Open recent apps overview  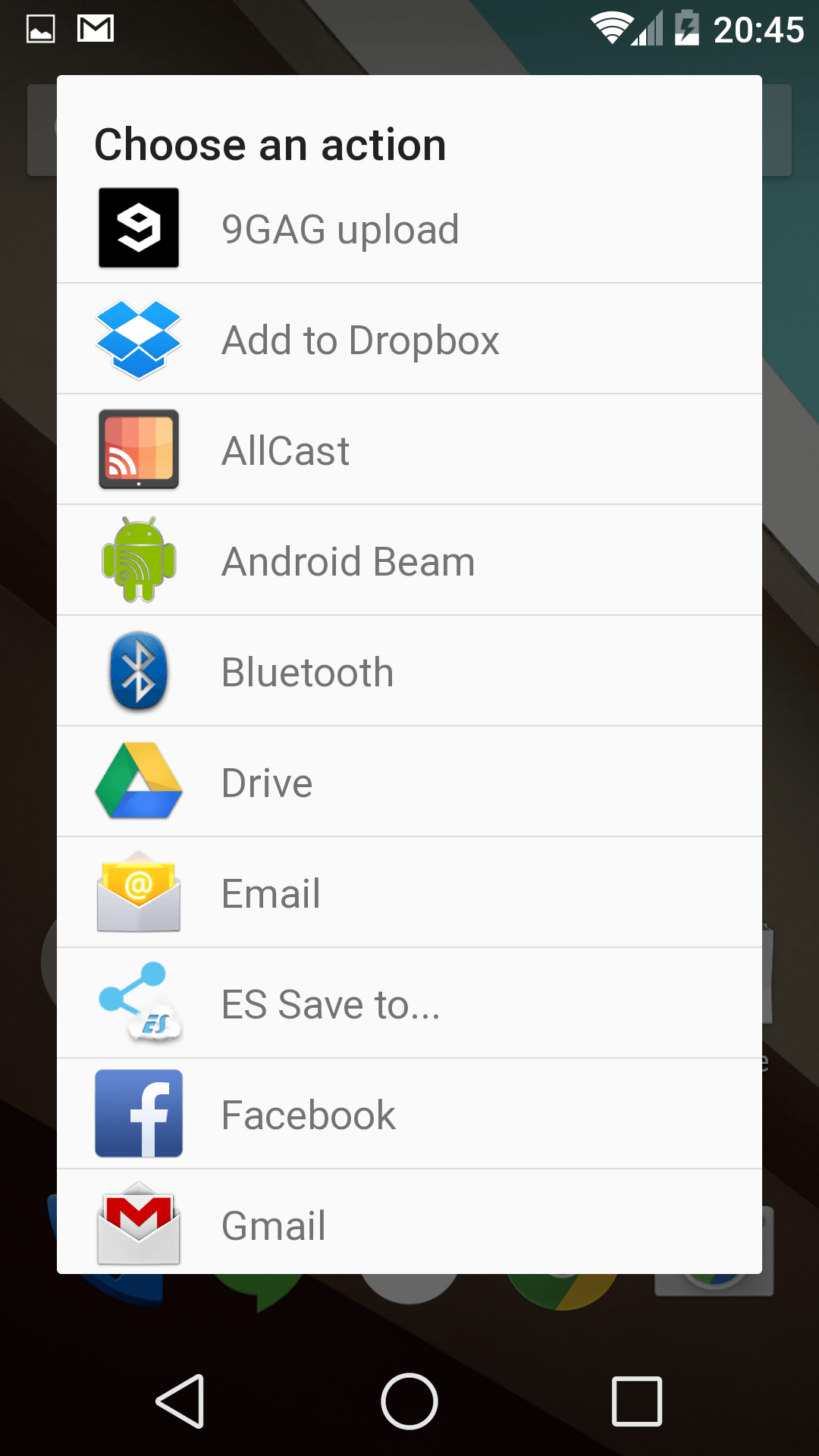637,1401
